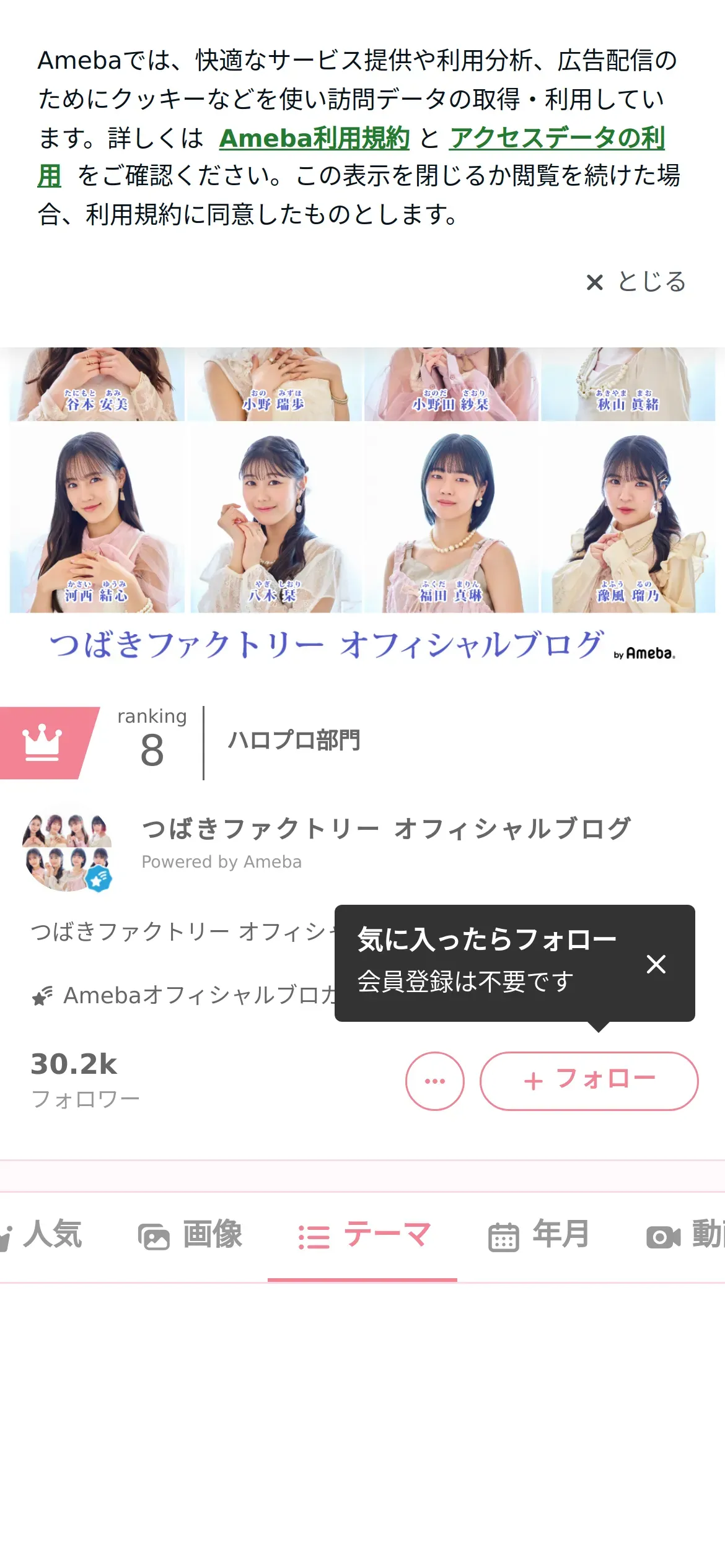Image resolution: width=725 pixels, height=1568 pixels.
Task: Follow this blog with ＋フォロー
Action: pos(589,1081)
